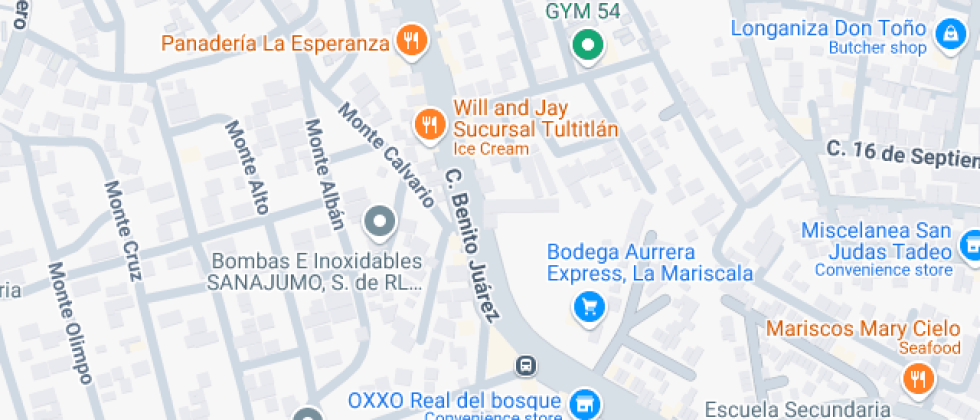This screenshot has width=980, height=420.
Task: Open Bodega Aurrera Express shopping pin
Action: 589,306
